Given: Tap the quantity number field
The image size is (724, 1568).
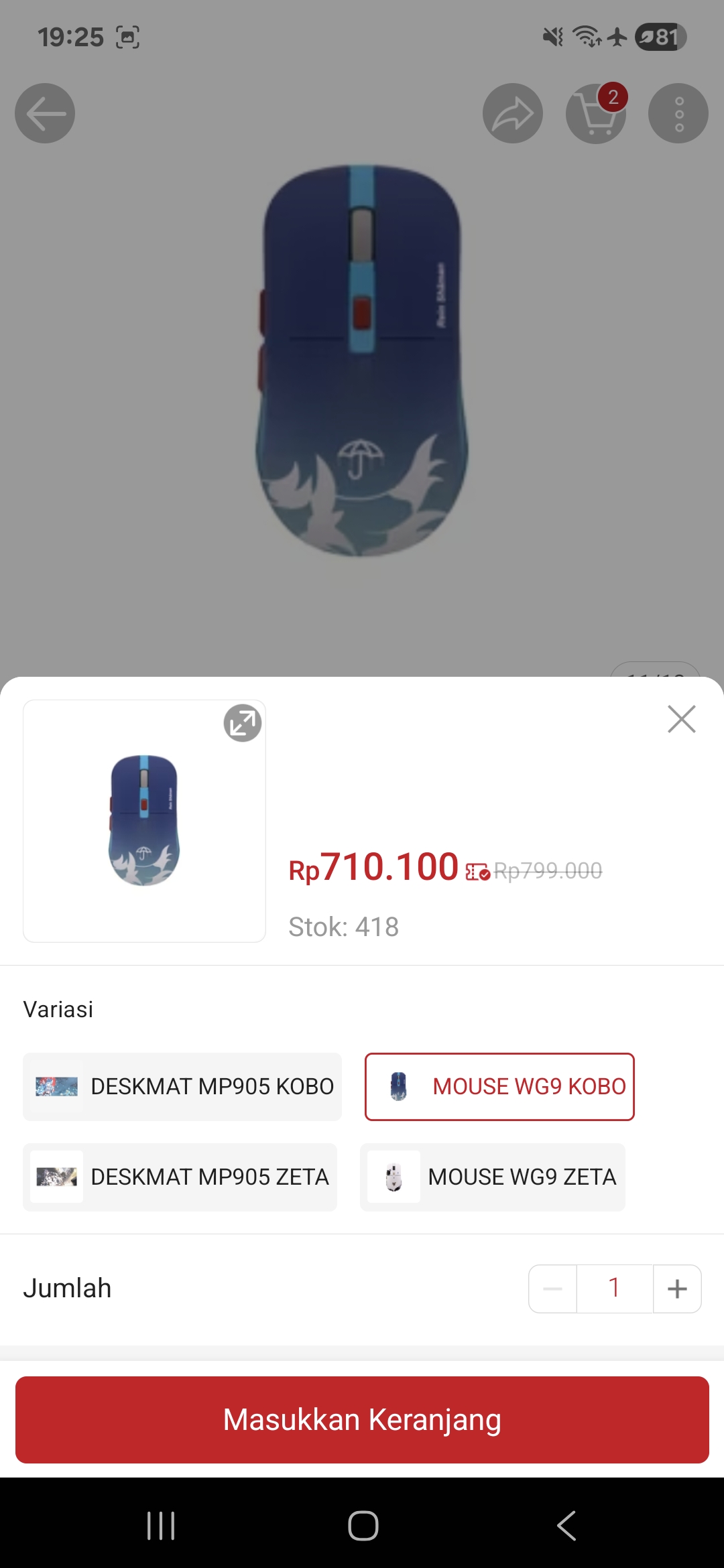Looking at the screenshot, I should point(614,1288).
